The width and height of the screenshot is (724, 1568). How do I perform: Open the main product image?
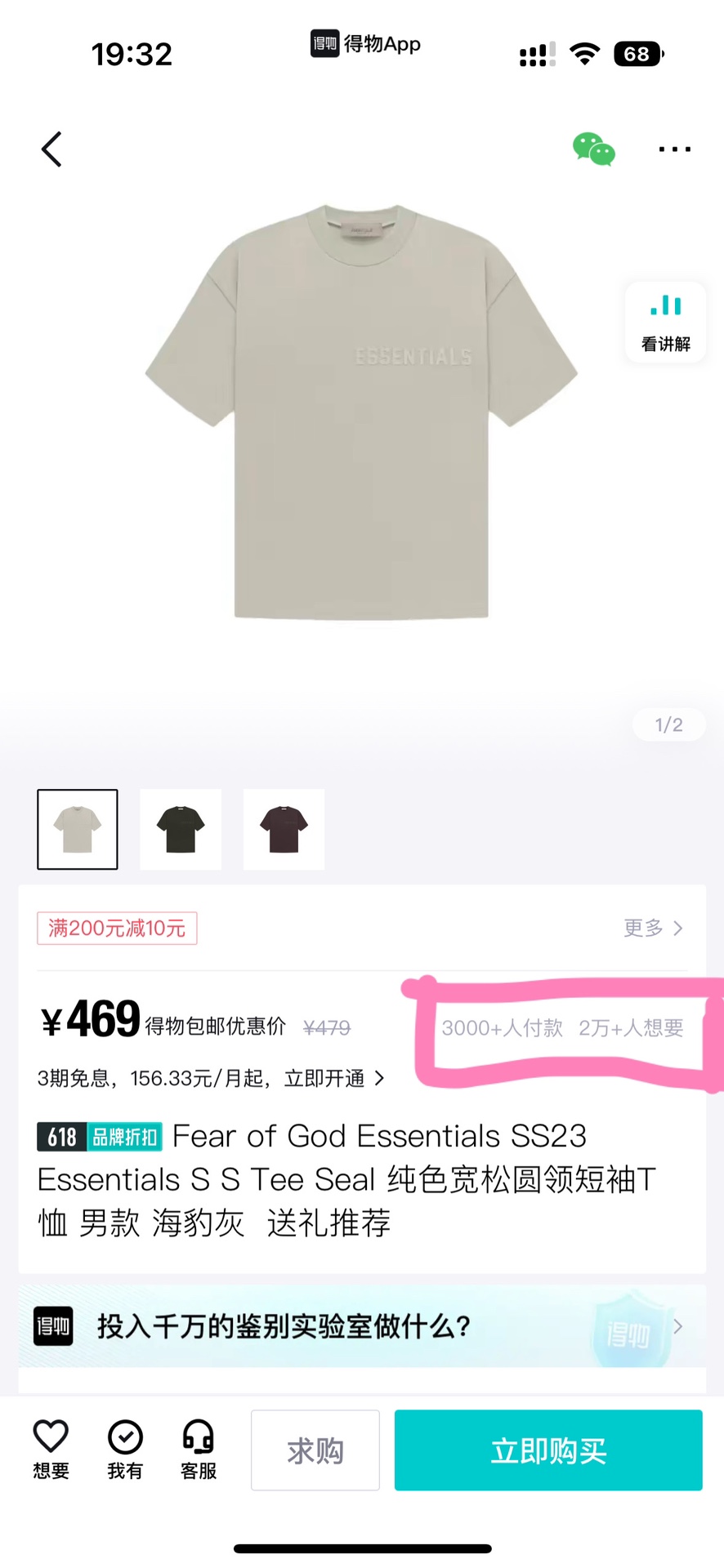361,412
